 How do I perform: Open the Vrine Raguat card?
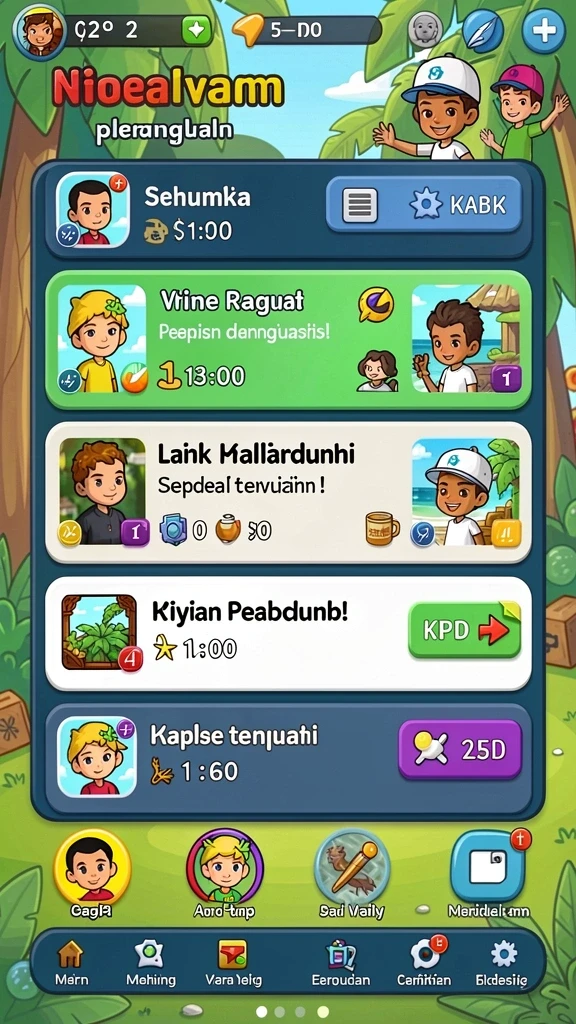pos(288,340)
